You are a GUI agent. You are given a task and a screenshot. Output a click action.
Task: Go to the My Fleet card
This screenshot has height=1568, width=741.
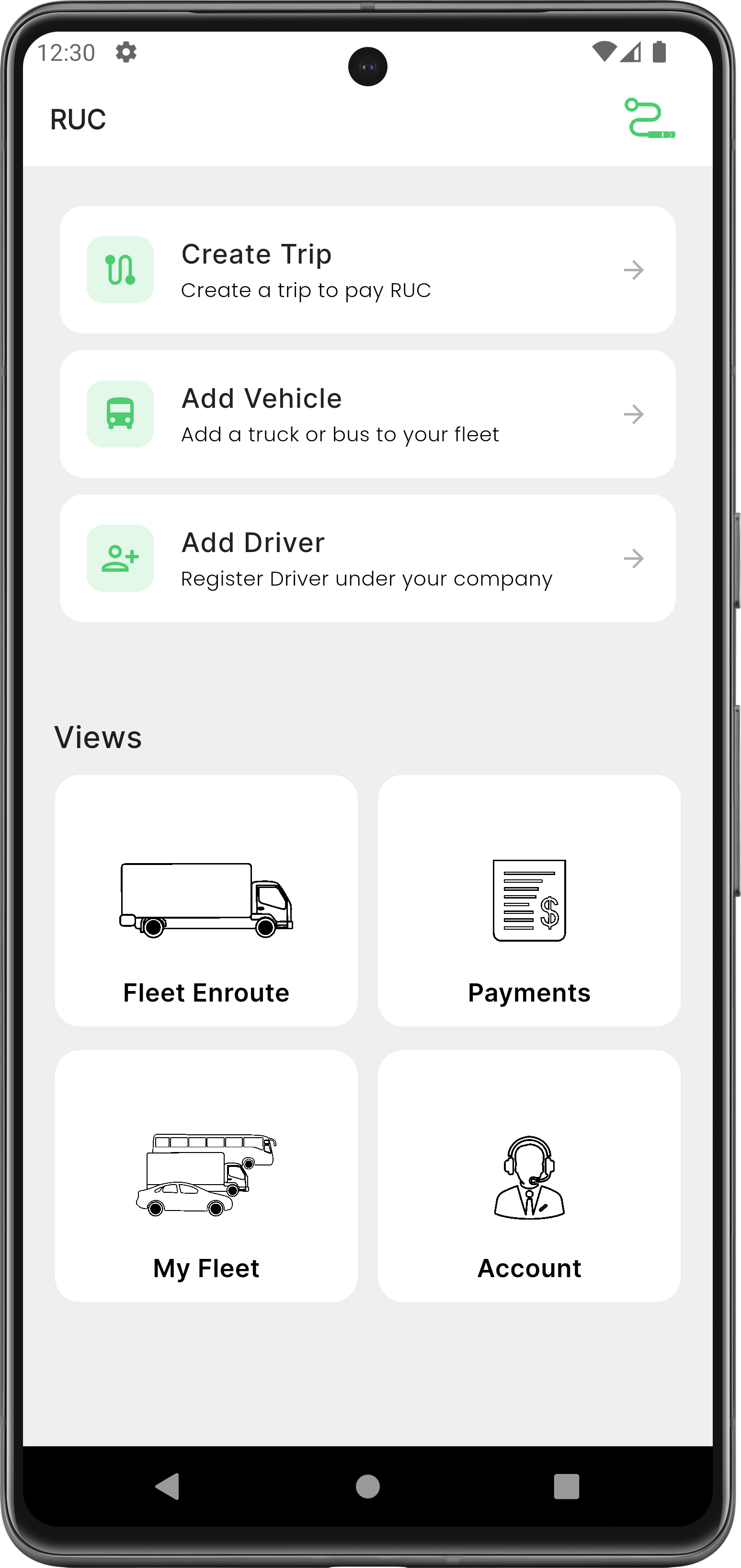(x=206, y=1176)
